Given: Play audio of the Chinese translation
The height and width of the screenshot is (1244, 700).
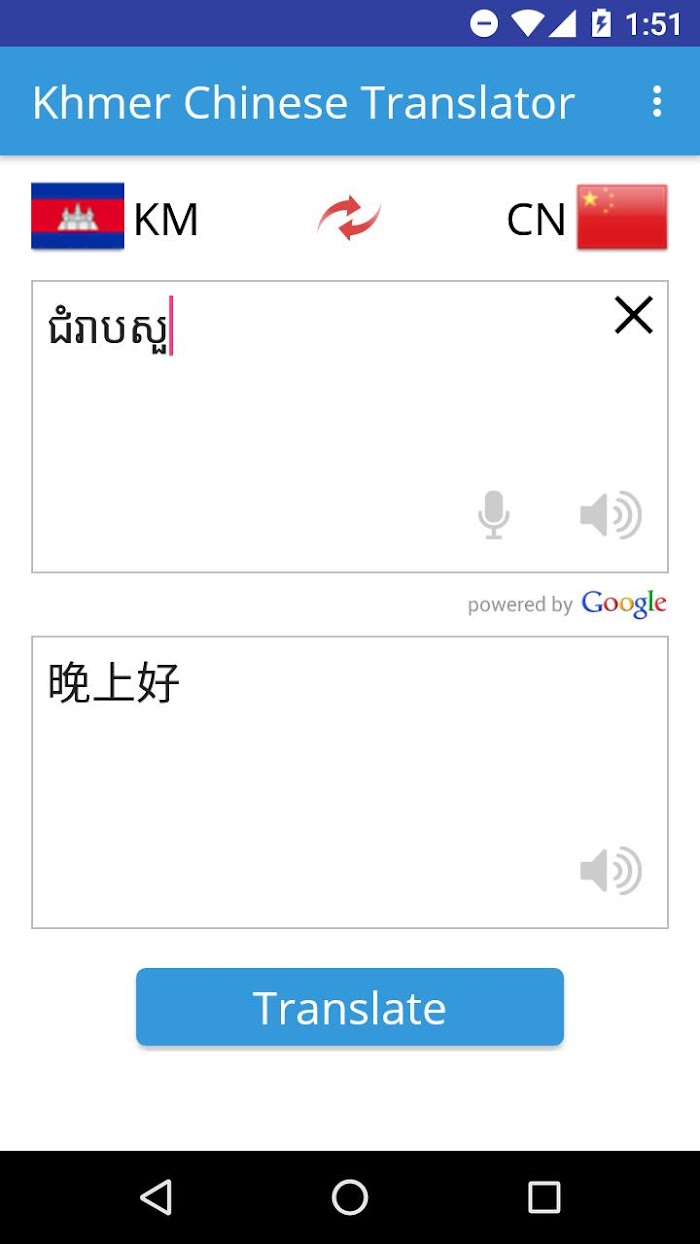Looking at the screenshot, I should [x=610, y=870].
